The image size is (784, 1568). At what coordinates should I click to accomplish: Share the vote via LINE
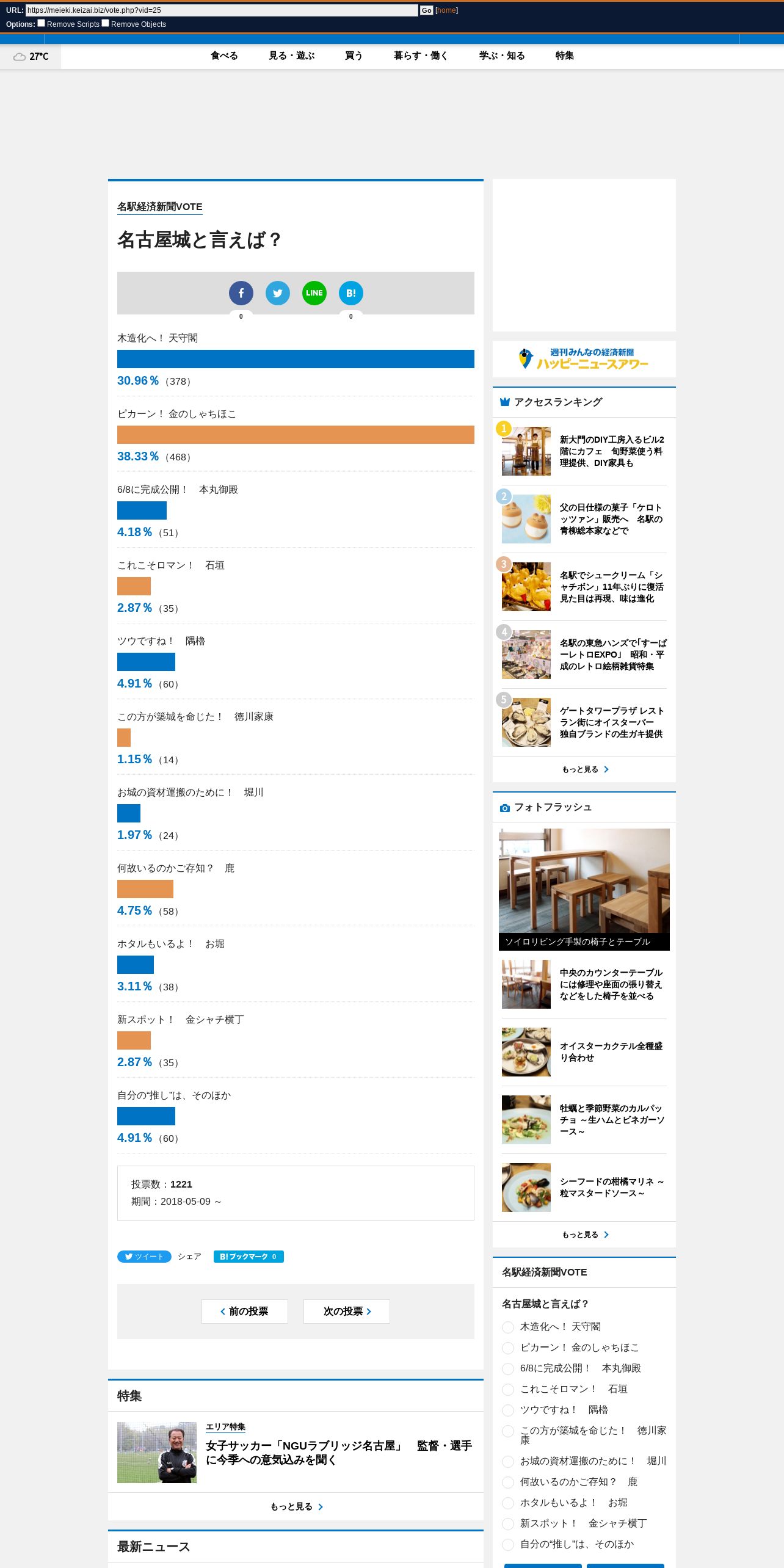click(x=314, y=293)
